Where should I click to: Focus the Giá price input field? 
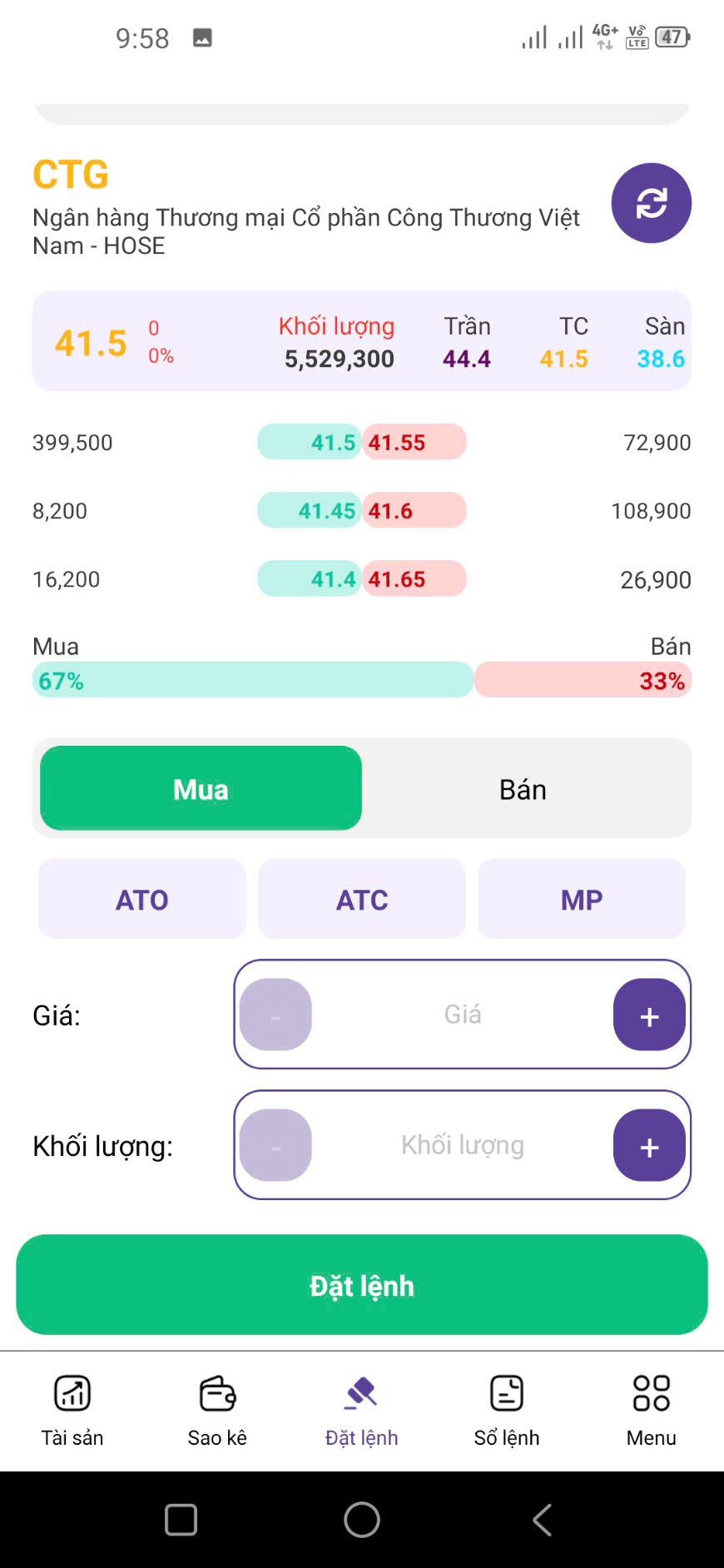(x=462, y=1015)
